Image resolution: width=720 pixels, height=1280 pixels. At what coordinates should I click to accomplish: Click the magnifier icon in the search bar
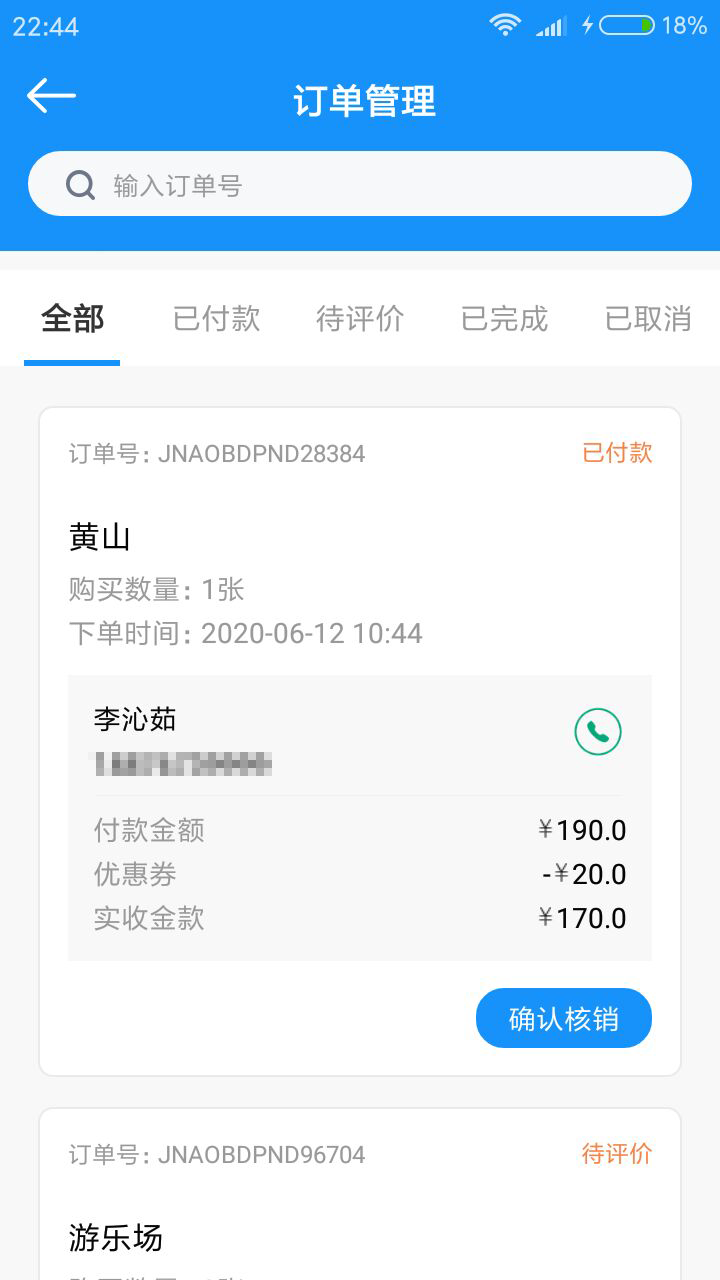(x=81, y=184)
